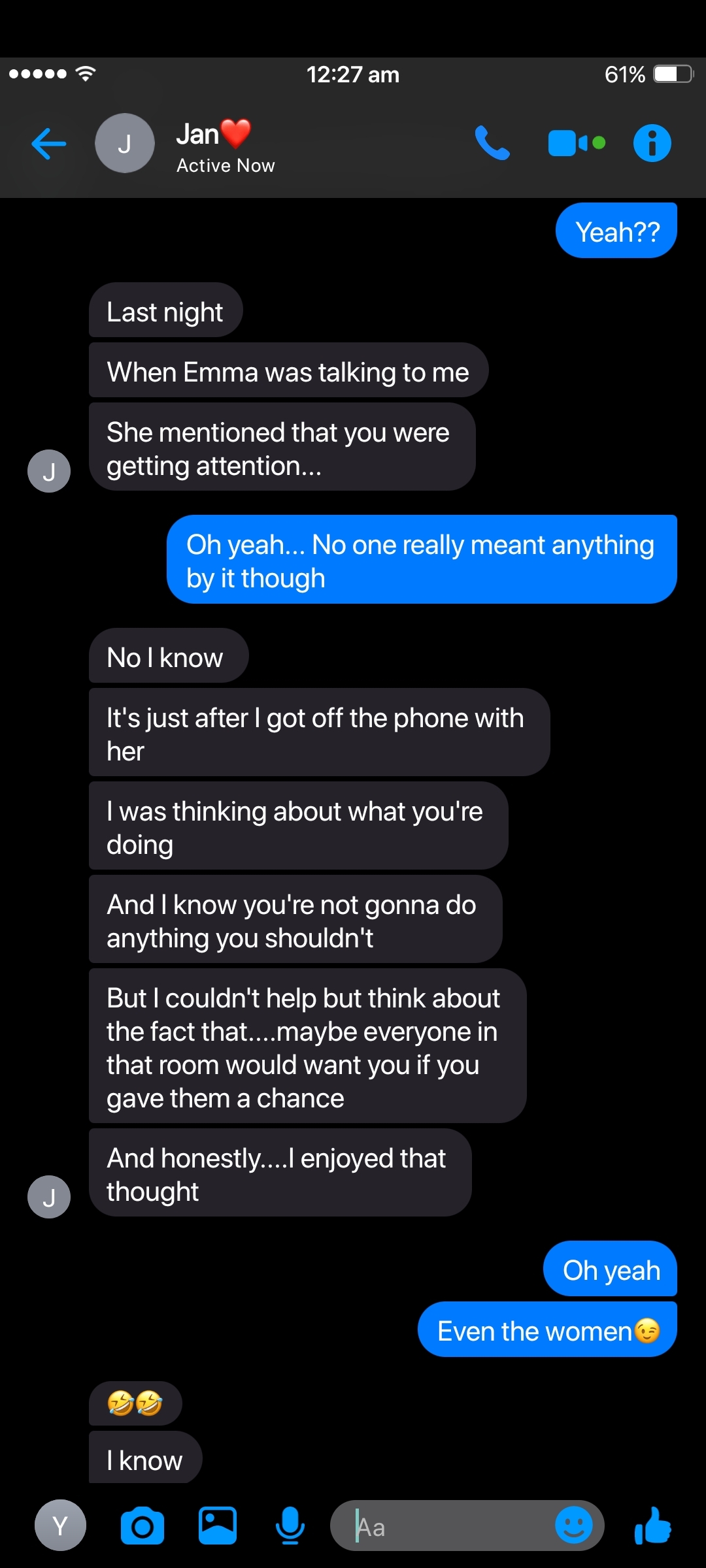
Task: Send a thumbs up like
Action: tap(653, 1526)
